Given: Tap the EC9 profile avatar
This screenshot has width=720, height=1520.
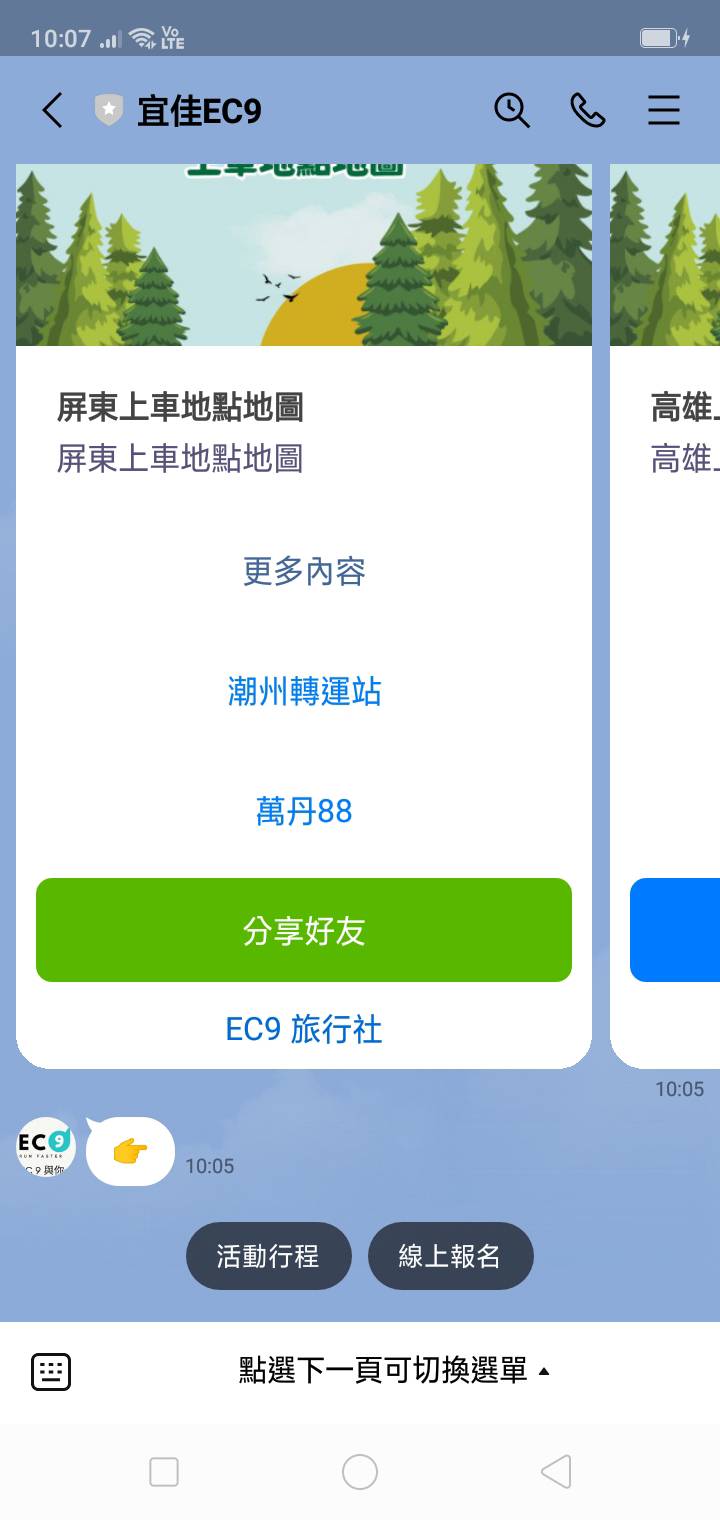Looking at the screenshot, I should 43,1148.
